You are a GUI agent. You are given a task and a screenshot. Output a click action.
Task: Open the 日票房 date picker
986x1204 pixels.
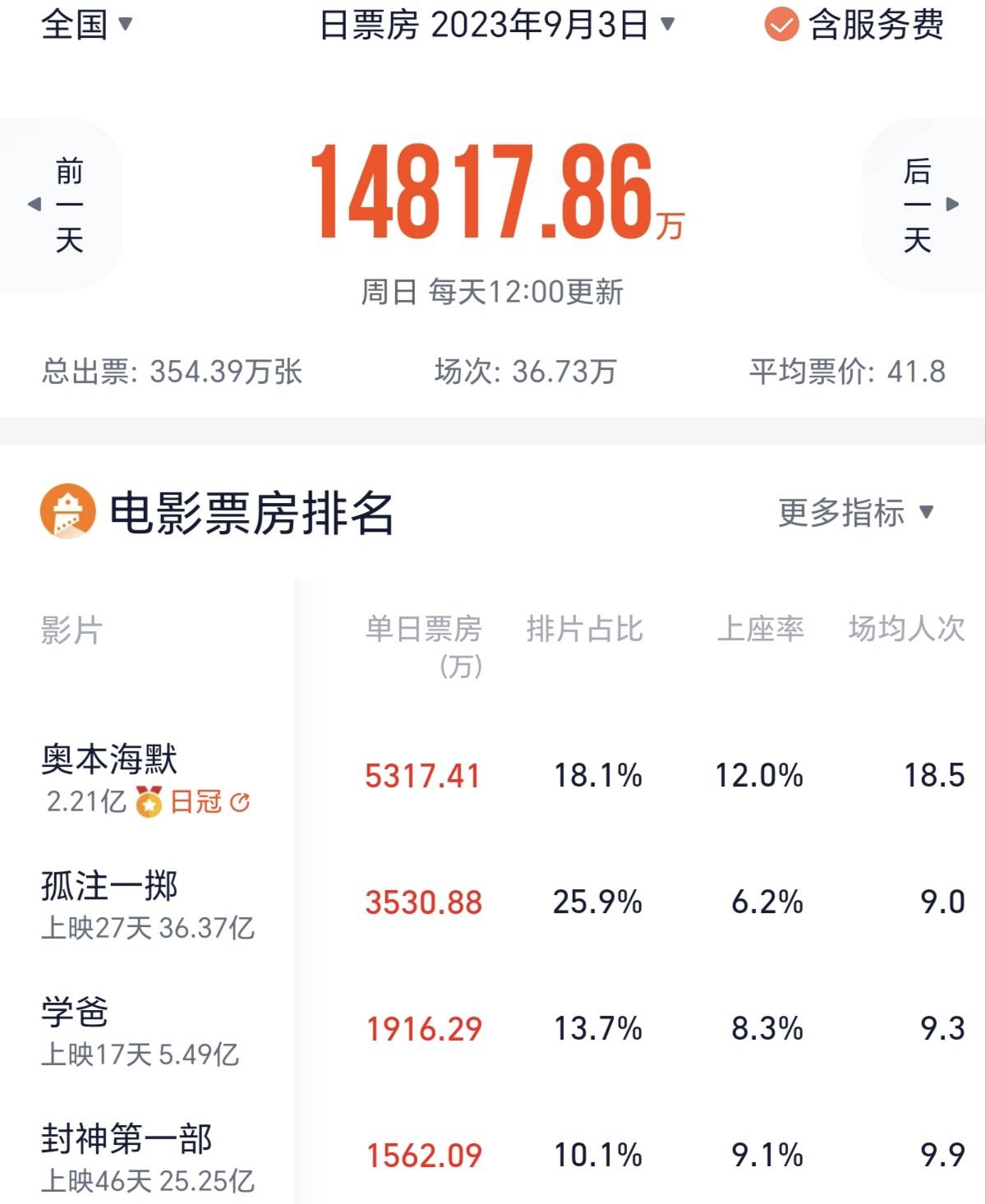click(x=496, y=25)
